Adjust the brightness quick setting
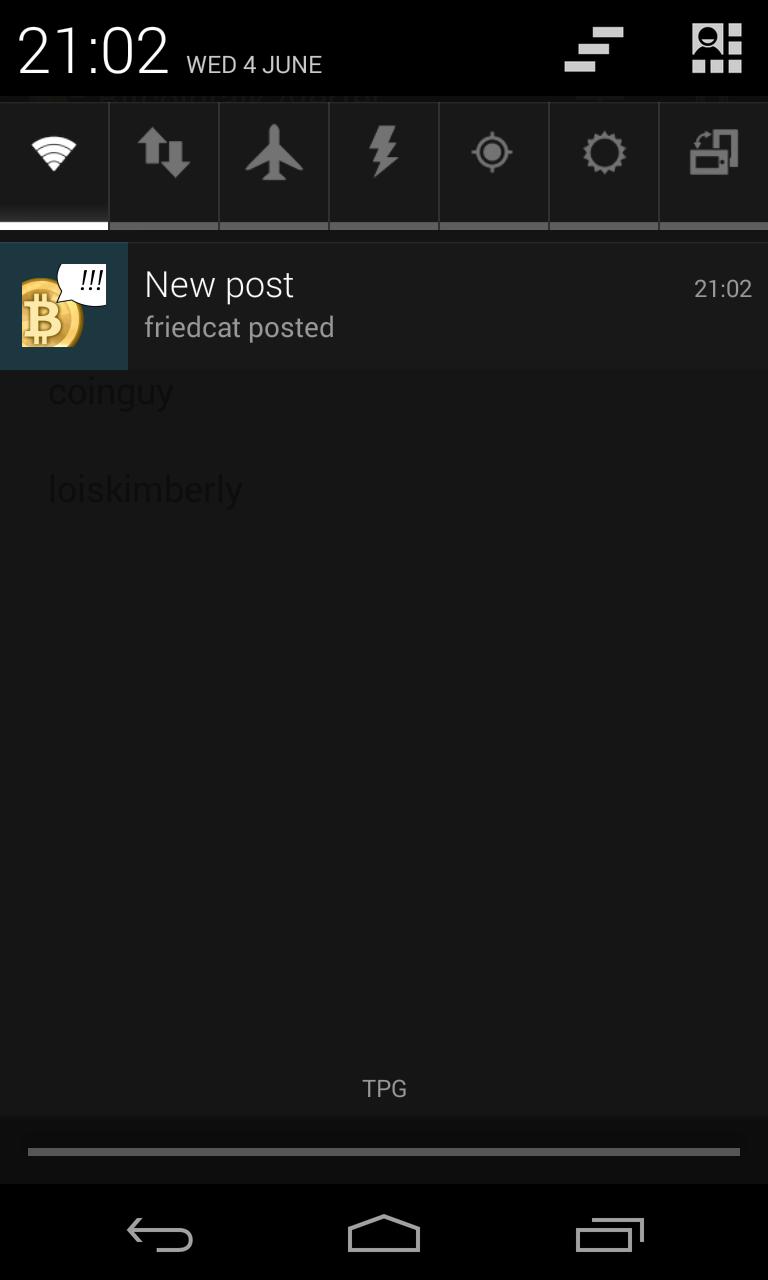This screenshot has height=1280, width=768. coord(604,155)
